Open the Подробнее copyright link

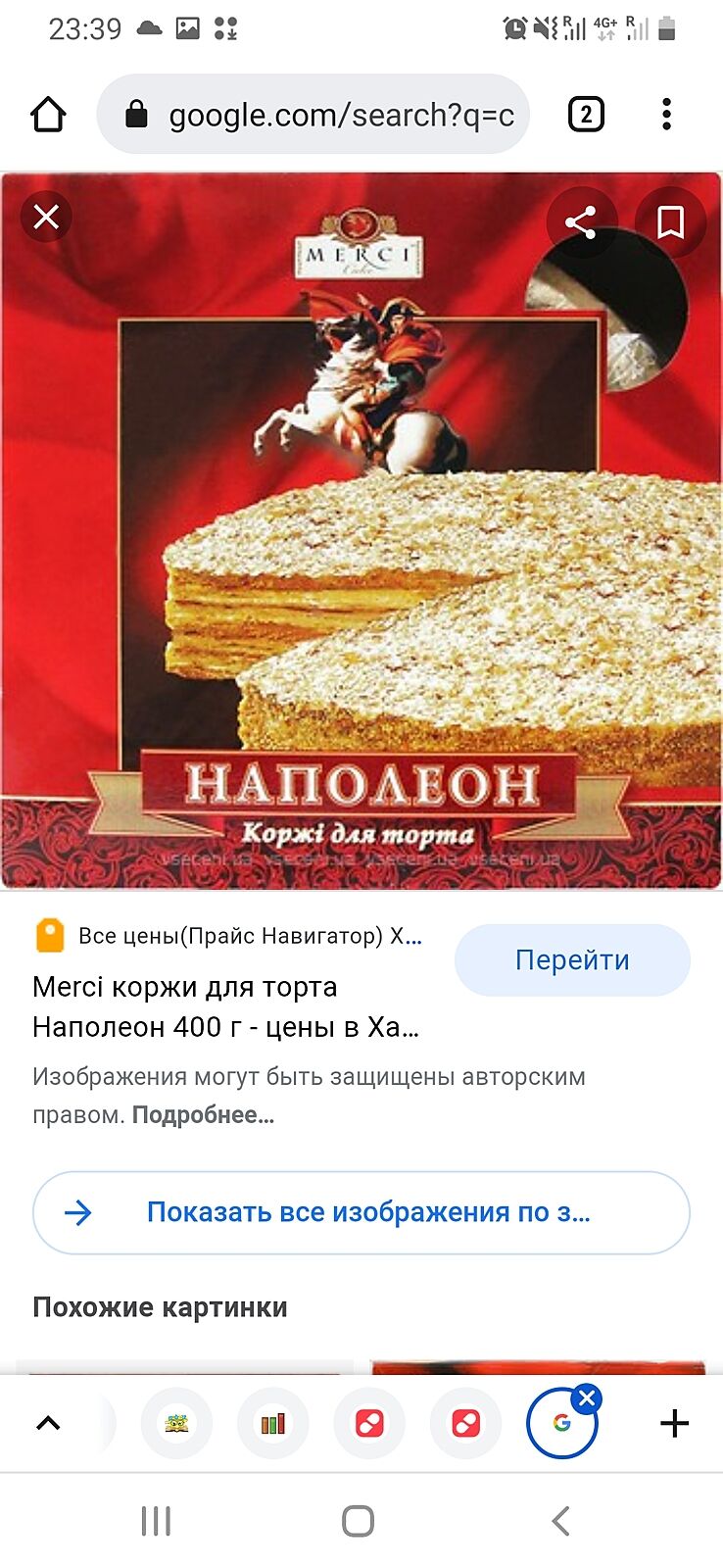(203, 1115)
